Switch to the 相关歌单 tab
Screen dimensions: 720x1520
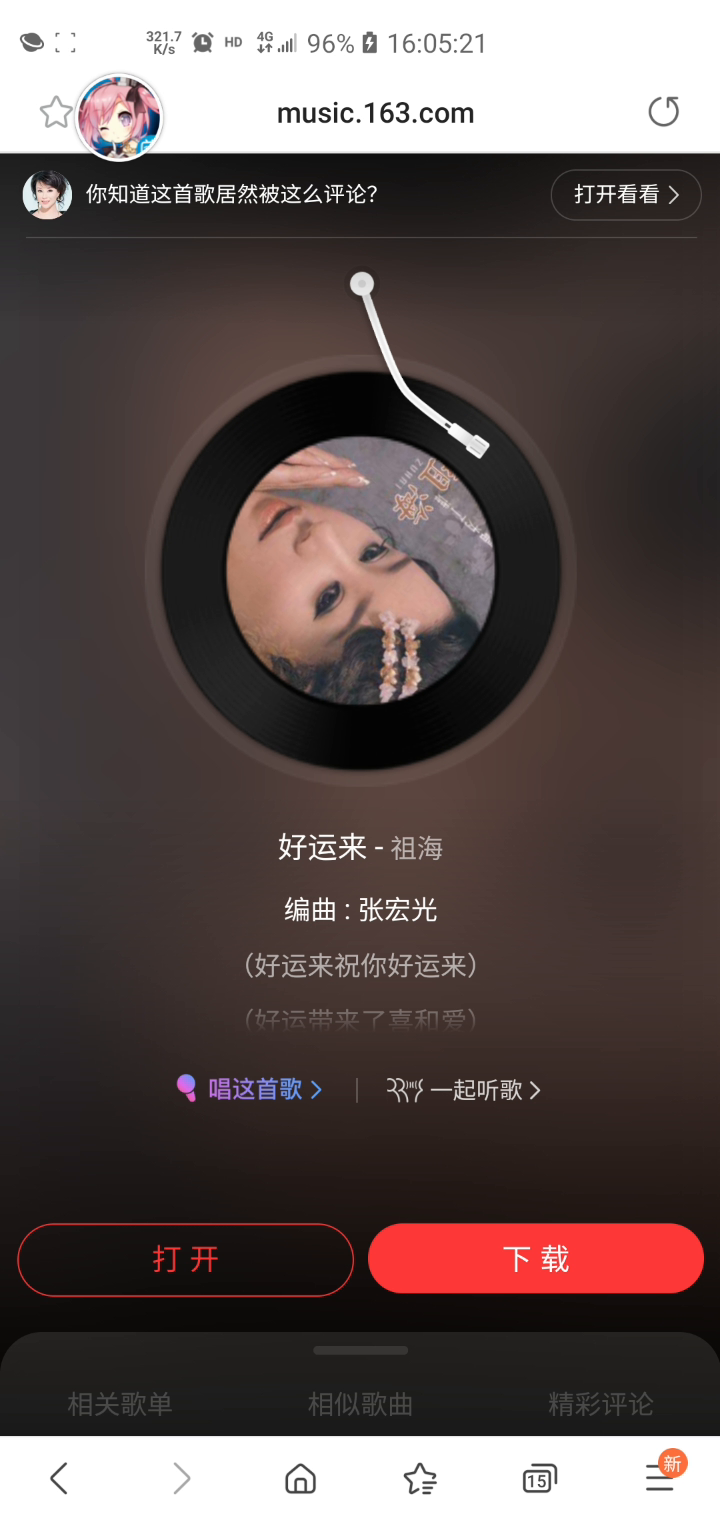point(120,1404)
